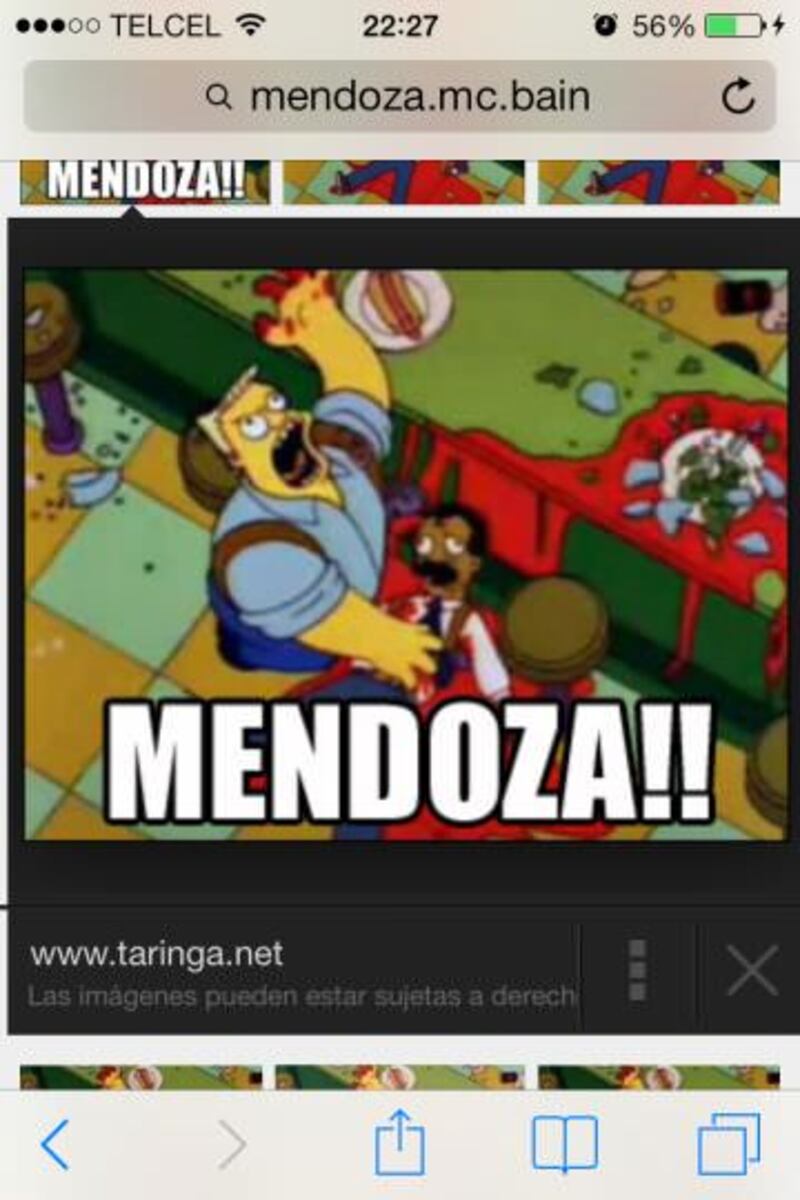The width and height of the screenshot is (800, 1200).
Task: Close the image preview panel
Action: (752, 969)
